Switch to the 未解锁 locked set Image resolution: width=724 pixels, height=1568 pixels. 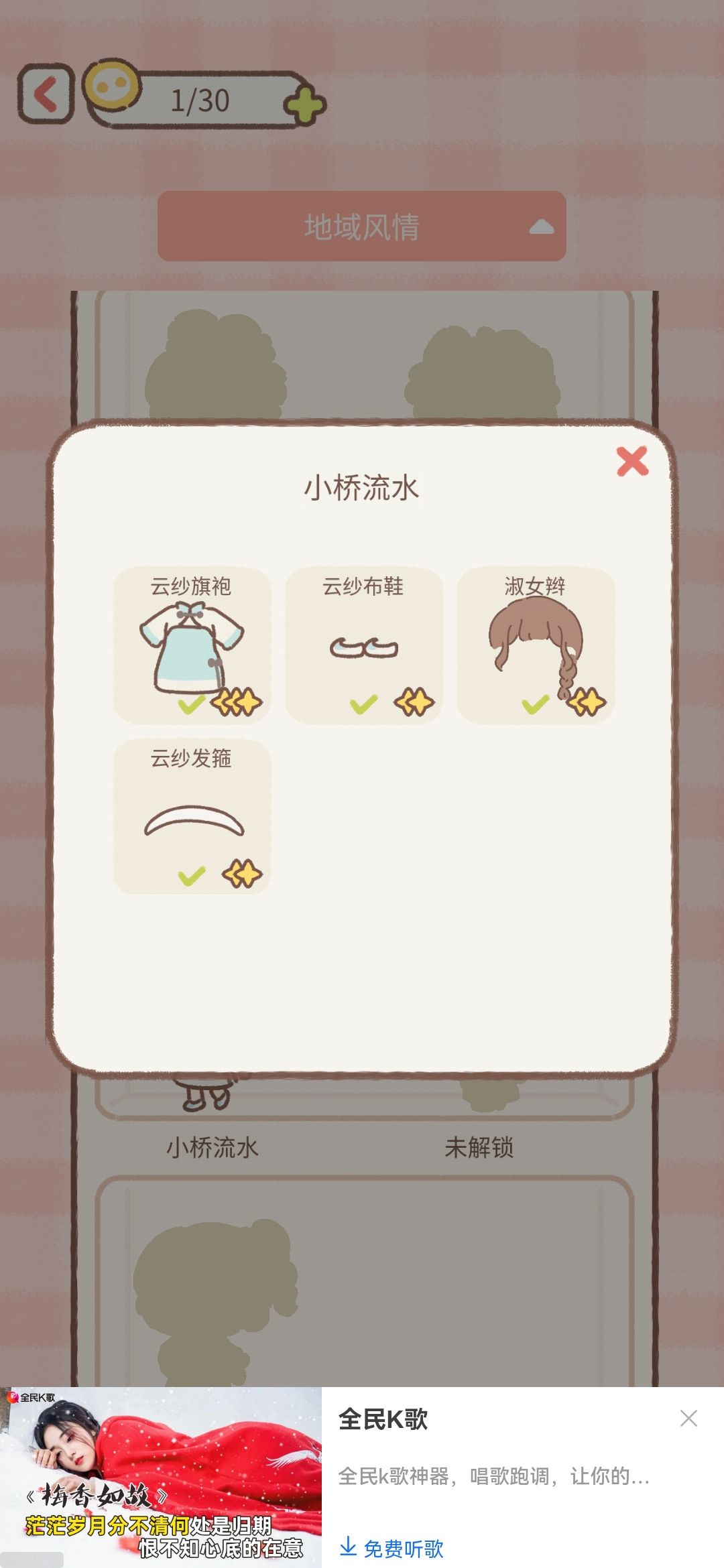(x=480, y=1143)
